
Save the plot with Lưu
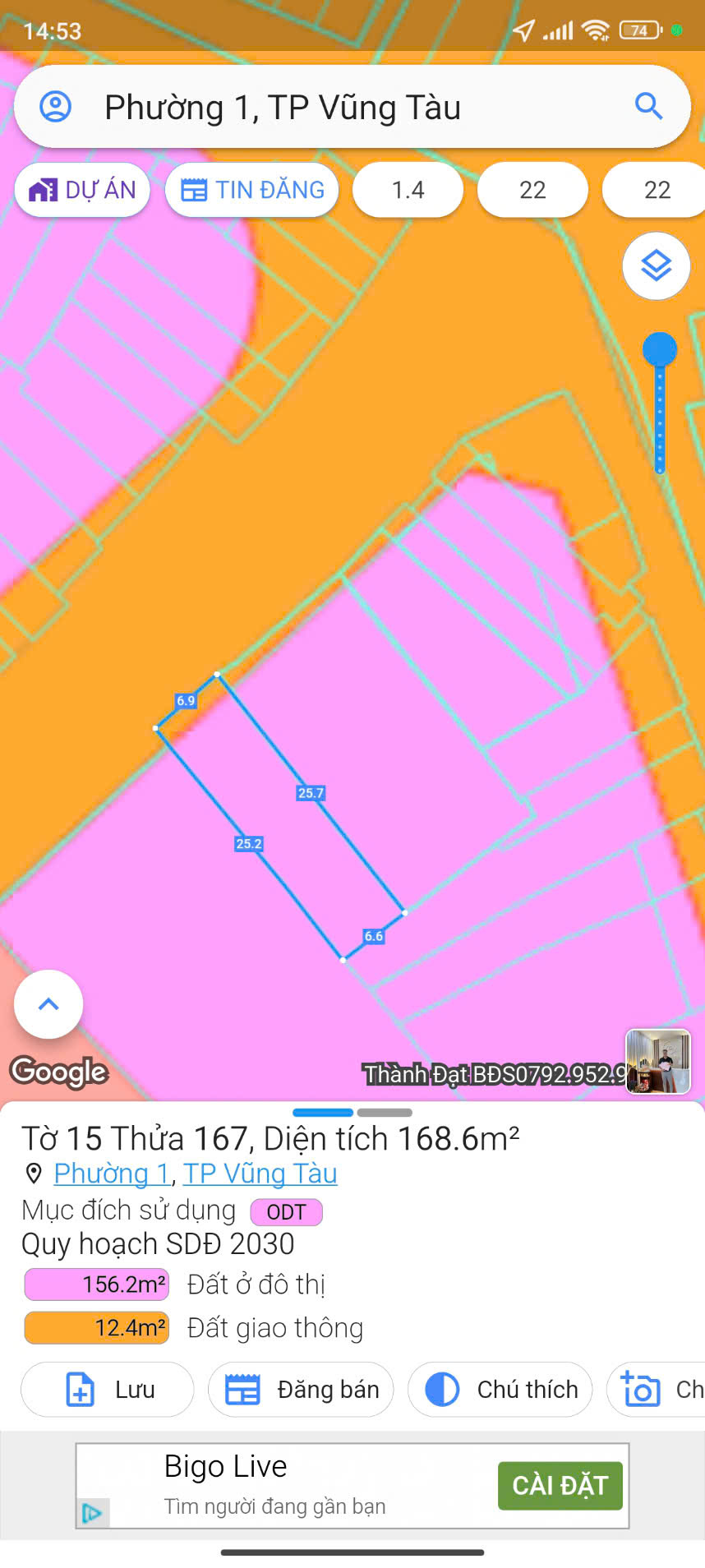108,1390
